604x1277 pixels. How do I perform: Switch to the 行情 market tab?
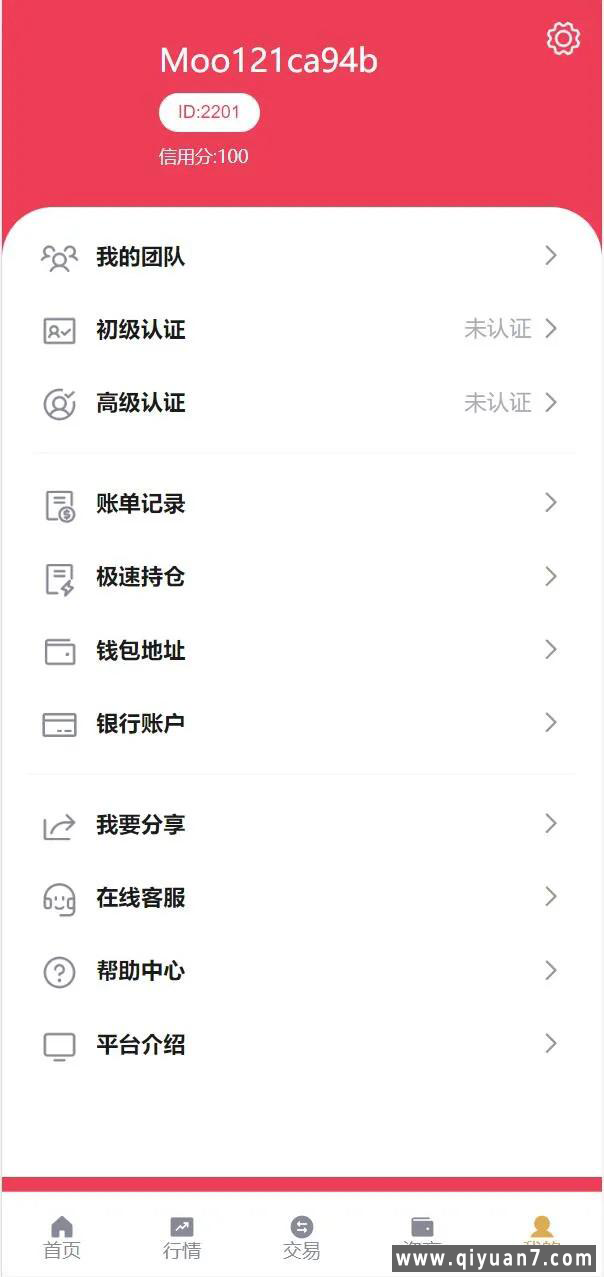182,1237
